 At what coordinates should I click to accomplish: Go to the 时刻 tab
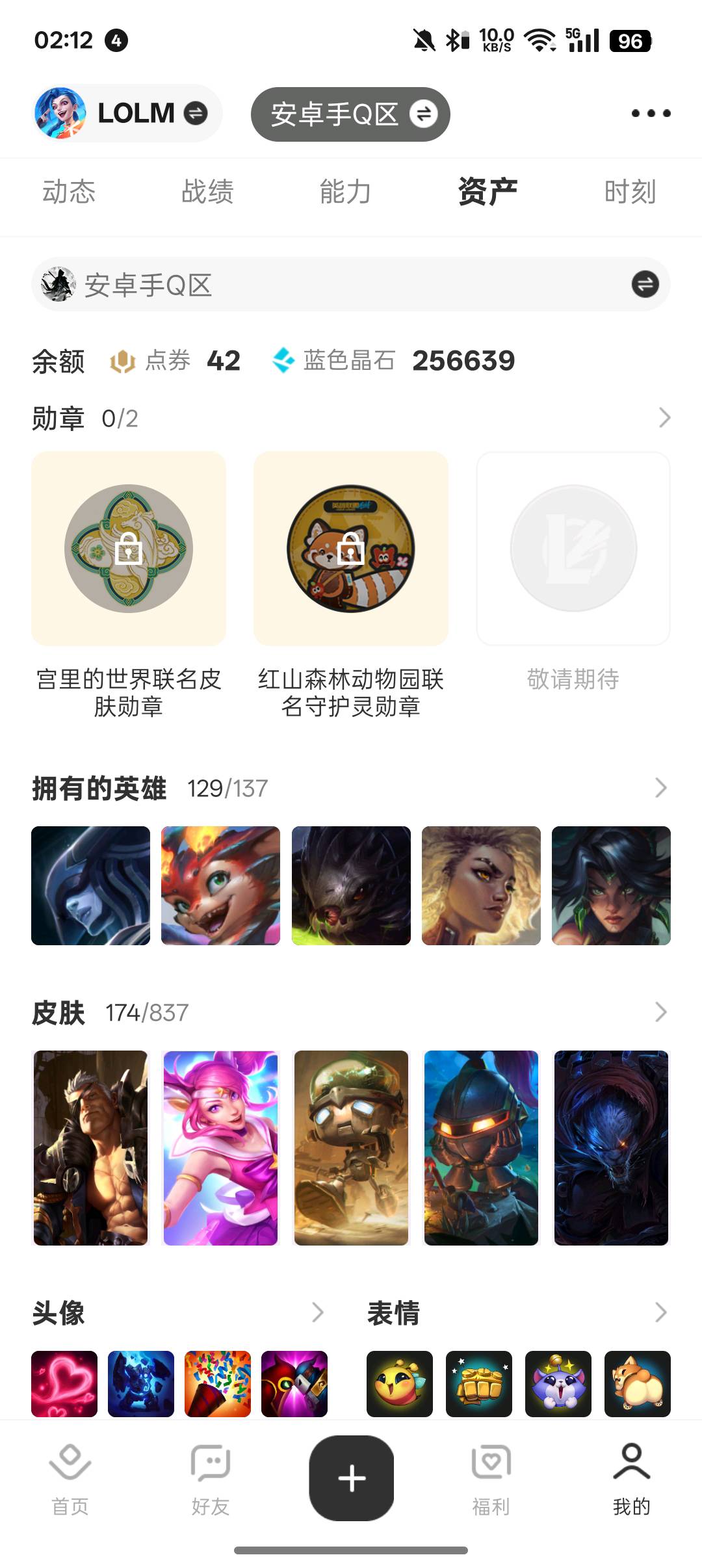coord(629,192)
